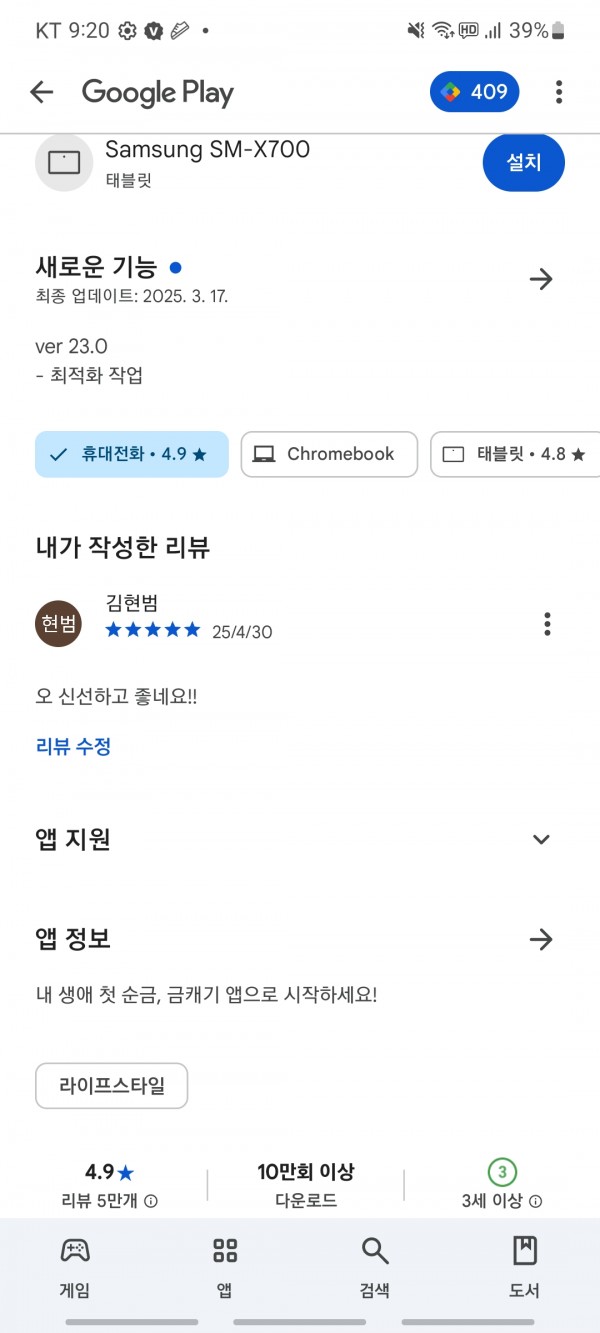The image size is (600, 1333).
Task: Open the 새로운 기능 details arrow
Action: [541, 279]
